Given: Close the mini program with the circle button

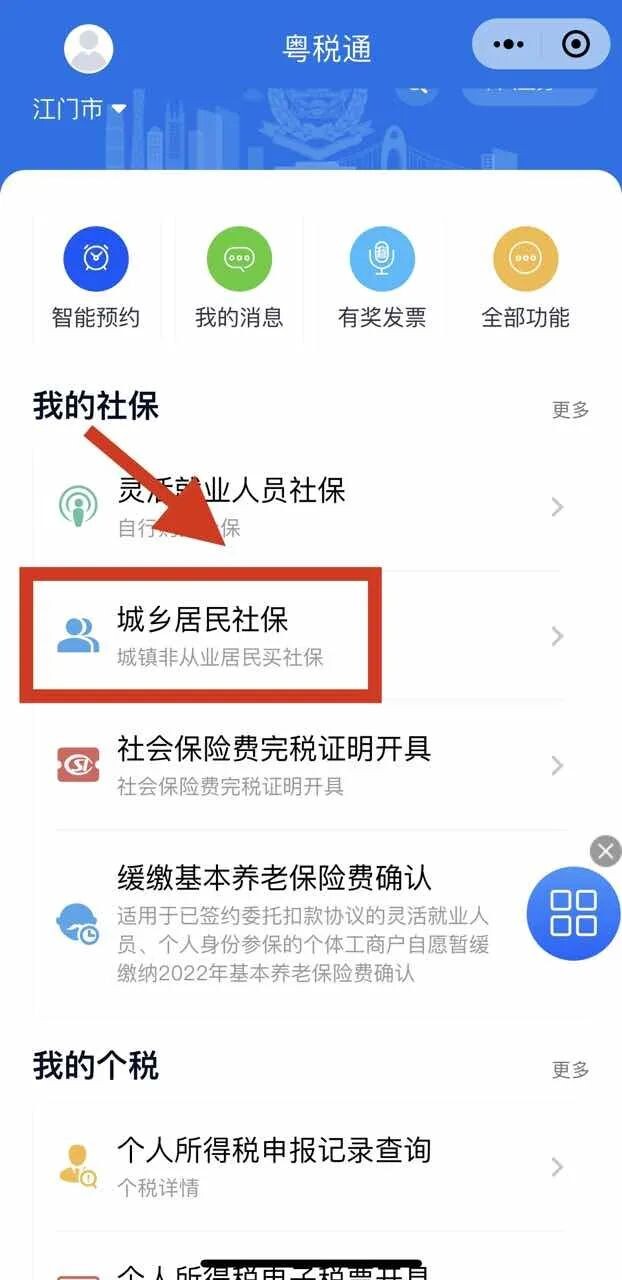Looking at the screenshot, I should (576, 45).
